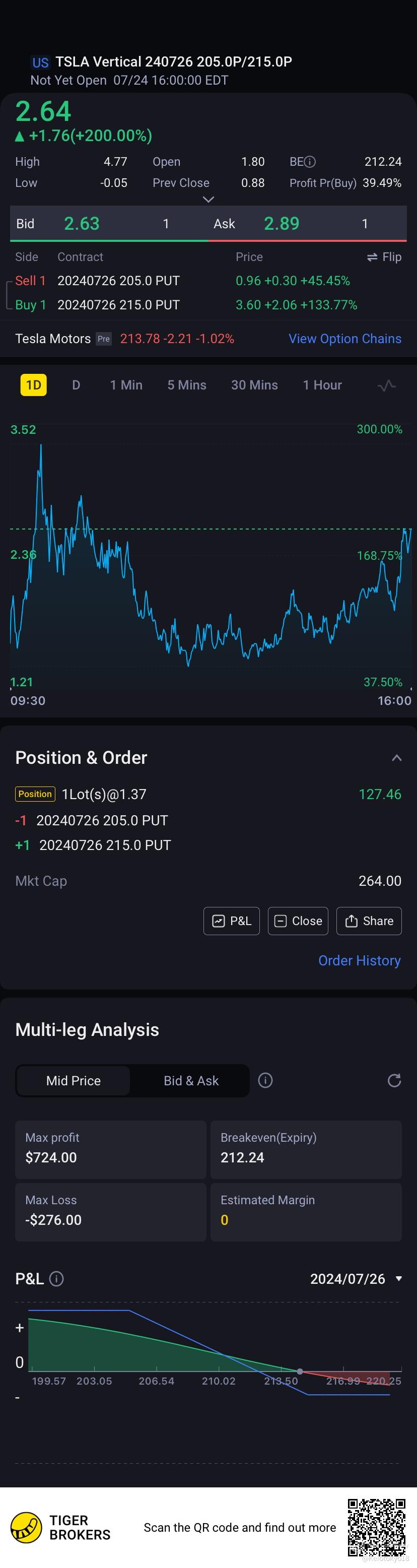Close the current position
417x1568 pixels.
point(298,921)
